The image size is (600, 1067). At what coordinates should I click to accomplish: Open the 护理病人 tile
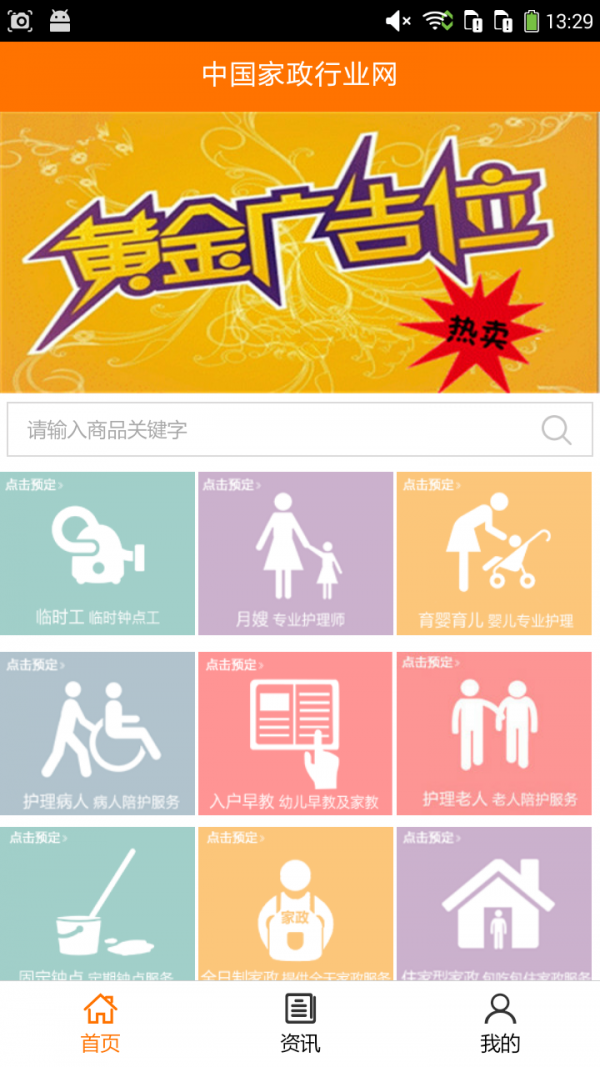(x=97, y=733)
